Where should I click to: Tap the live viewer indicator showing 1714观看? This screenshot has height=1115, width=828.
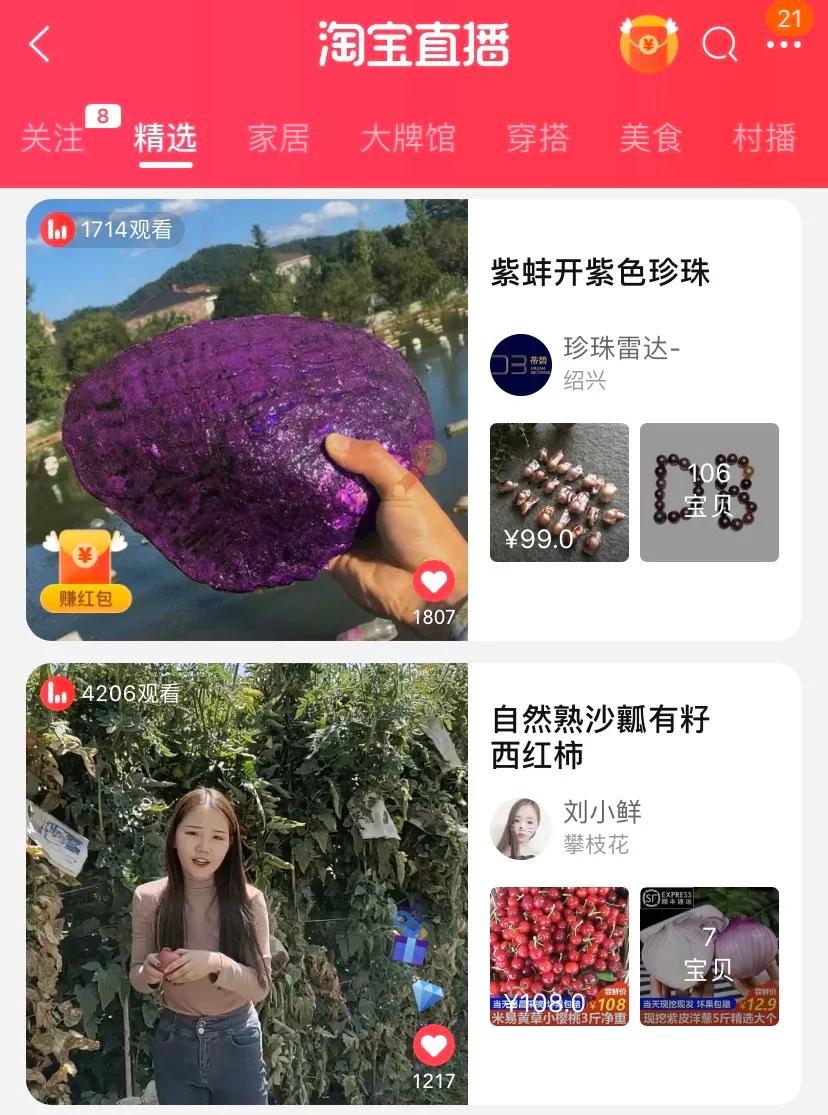point(110,231)
